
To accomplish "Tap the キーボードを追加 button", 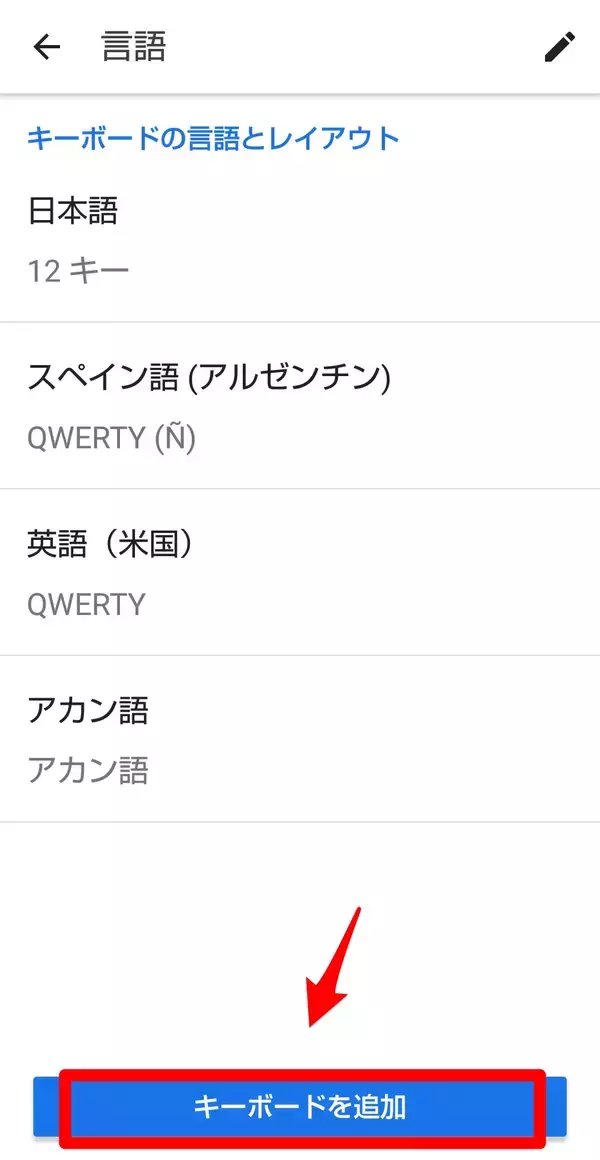I will 300,1107.
